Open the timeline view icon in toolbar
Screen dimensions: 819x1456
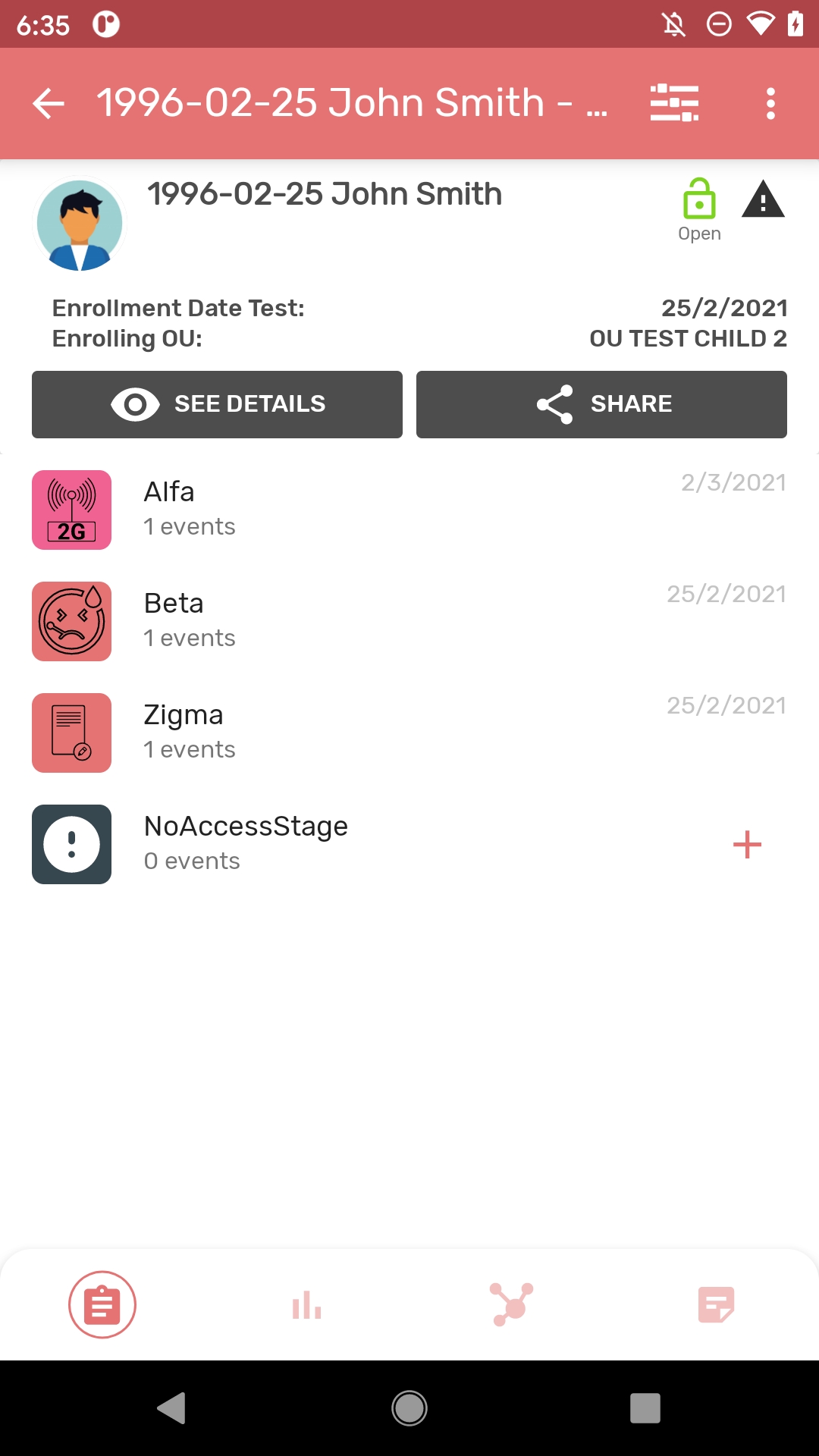pos(674,103)
